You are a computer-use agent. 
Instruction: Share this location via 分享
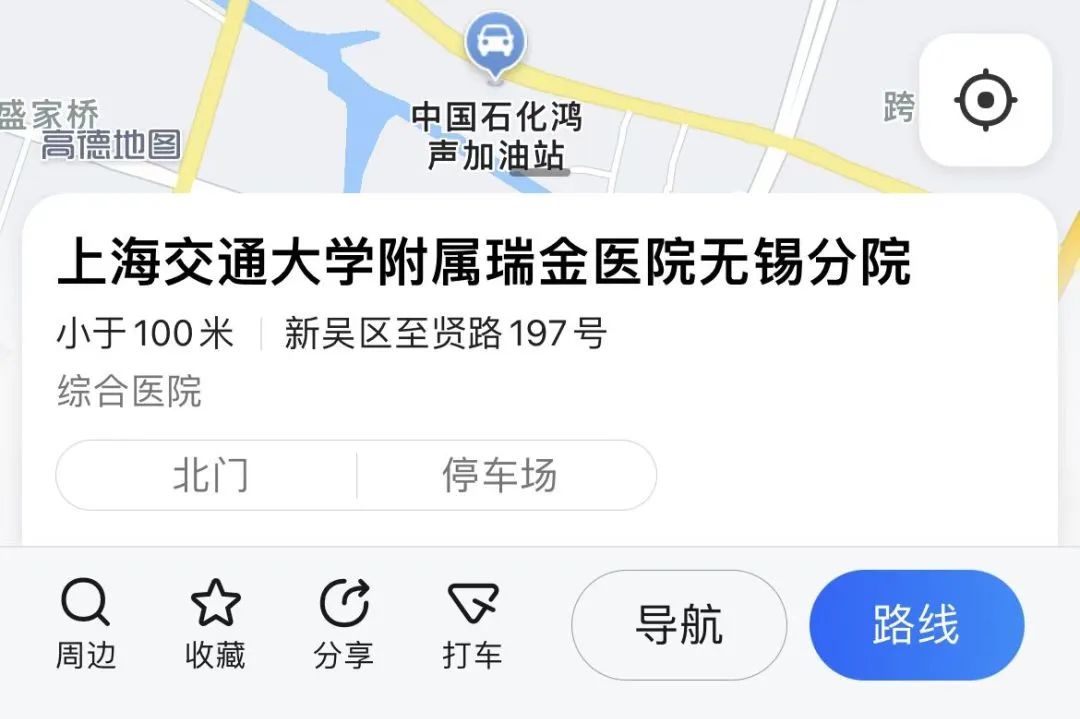click(x=344, y=626)
